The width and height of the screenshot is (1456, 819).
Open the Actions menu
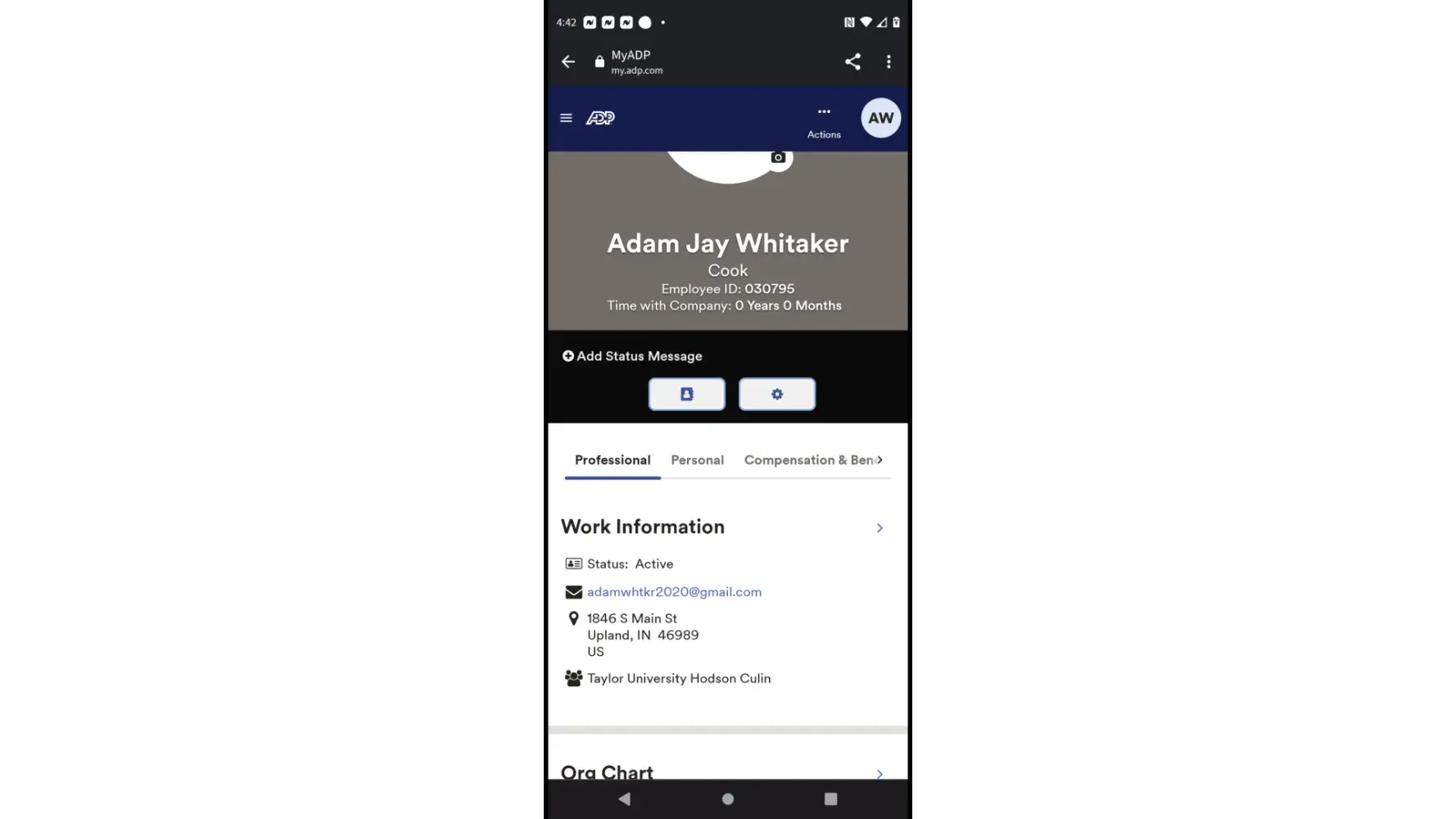pyautogui.click(x=824, y=120)
